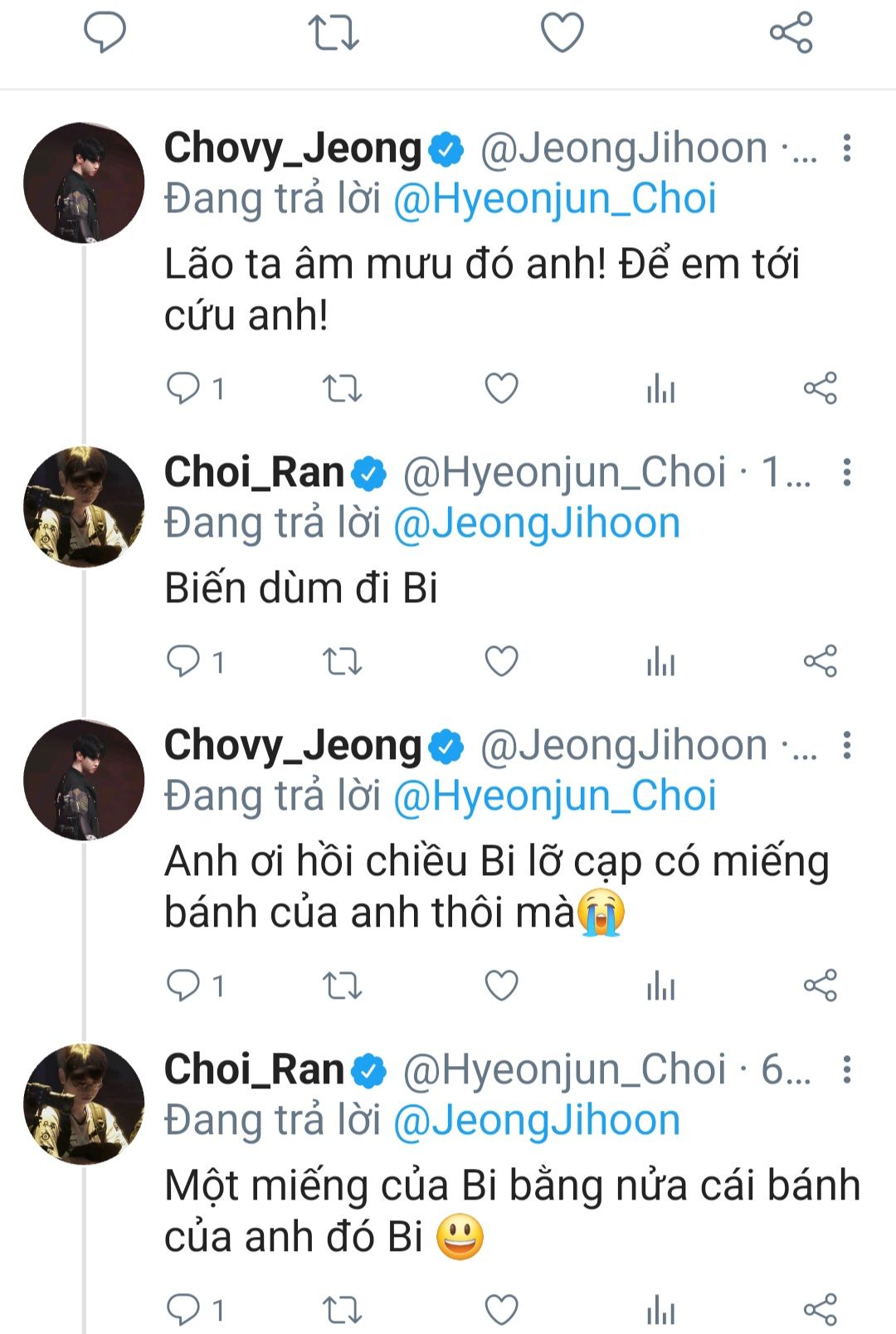Viewport: 896px width, 1334px height.
Task: Open the overflow menu on 'Biến dùm đi Bi' tweet
Action: click(846, 472)
